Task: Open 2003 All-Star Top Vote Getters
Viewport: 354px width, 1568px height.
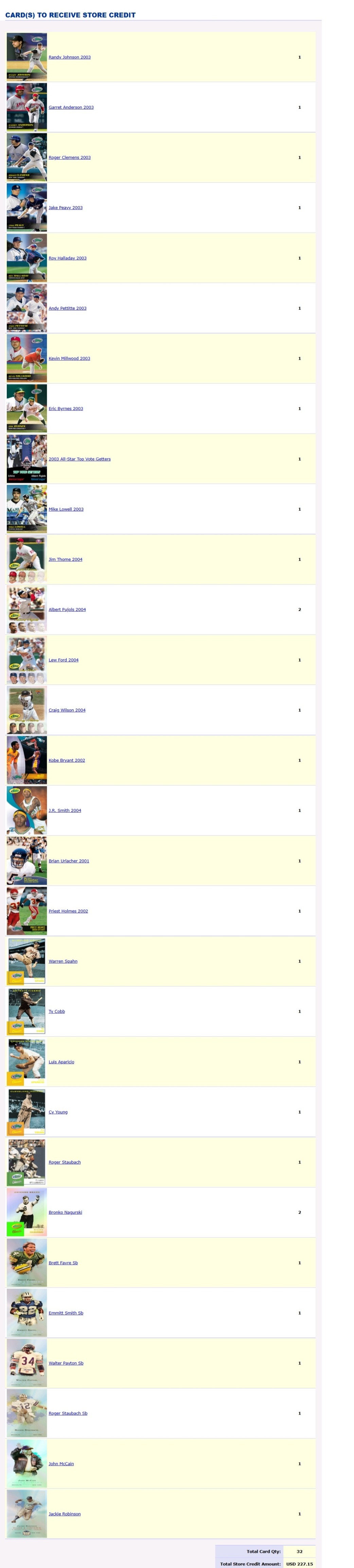Action: pyautogui.click(x=79, y=459)
